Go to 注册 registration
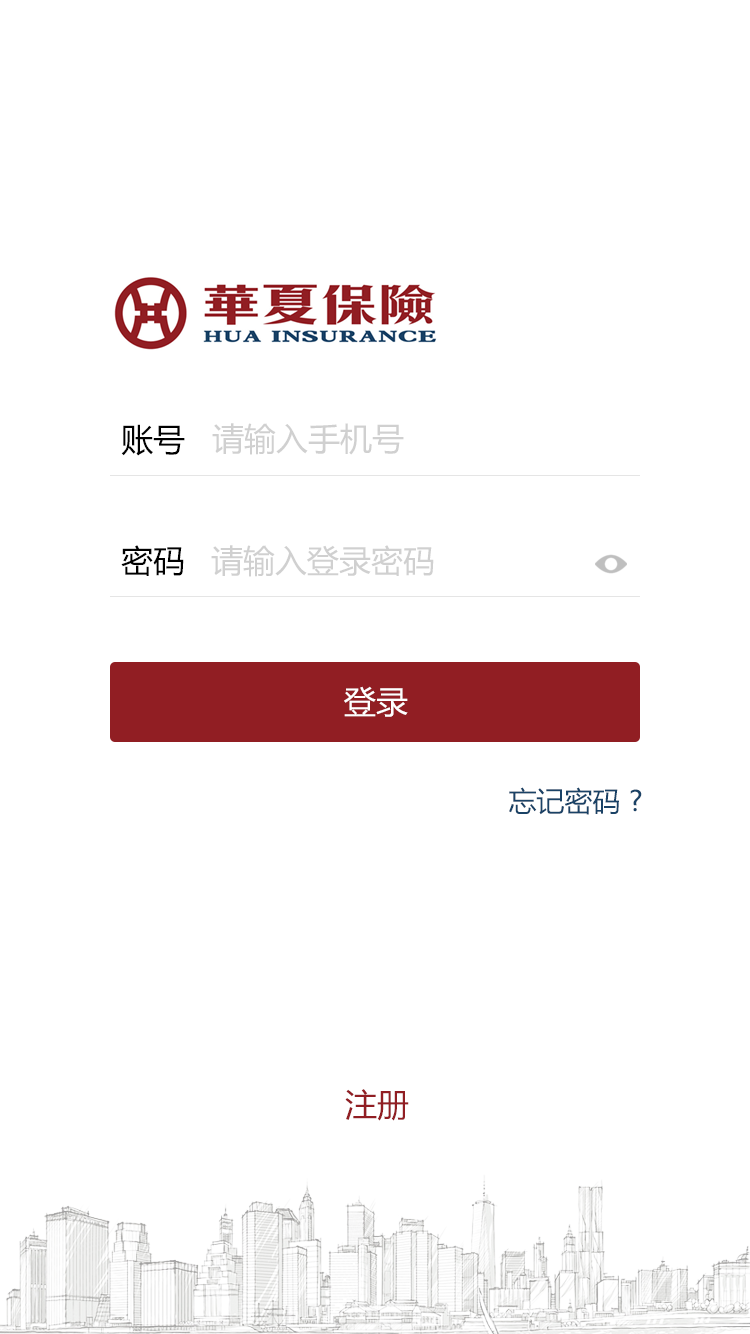 [x=376, y=1106]
